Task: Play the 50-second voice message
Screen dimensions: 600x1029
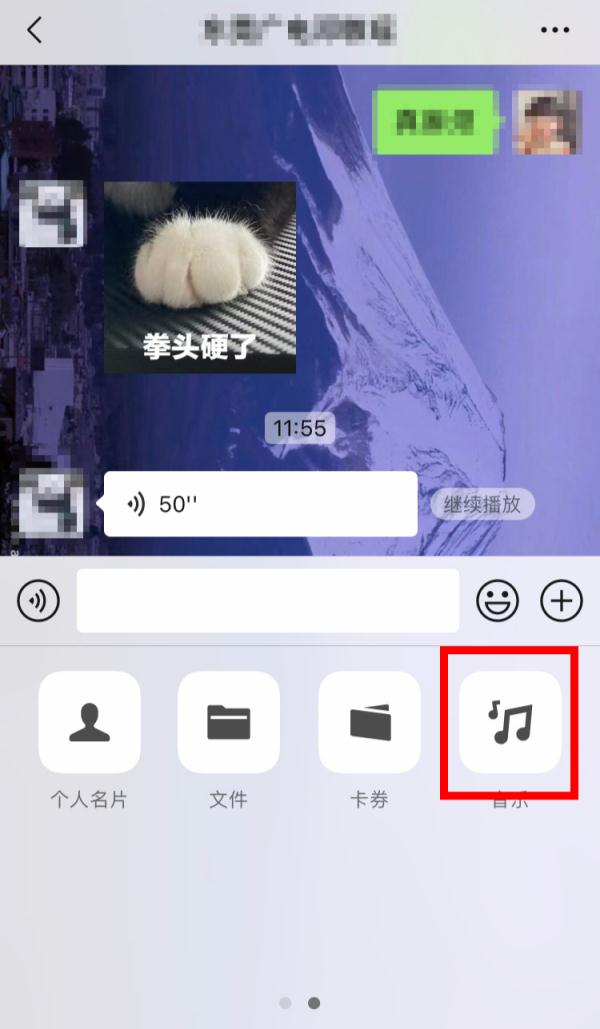Action: pos(260,504)
